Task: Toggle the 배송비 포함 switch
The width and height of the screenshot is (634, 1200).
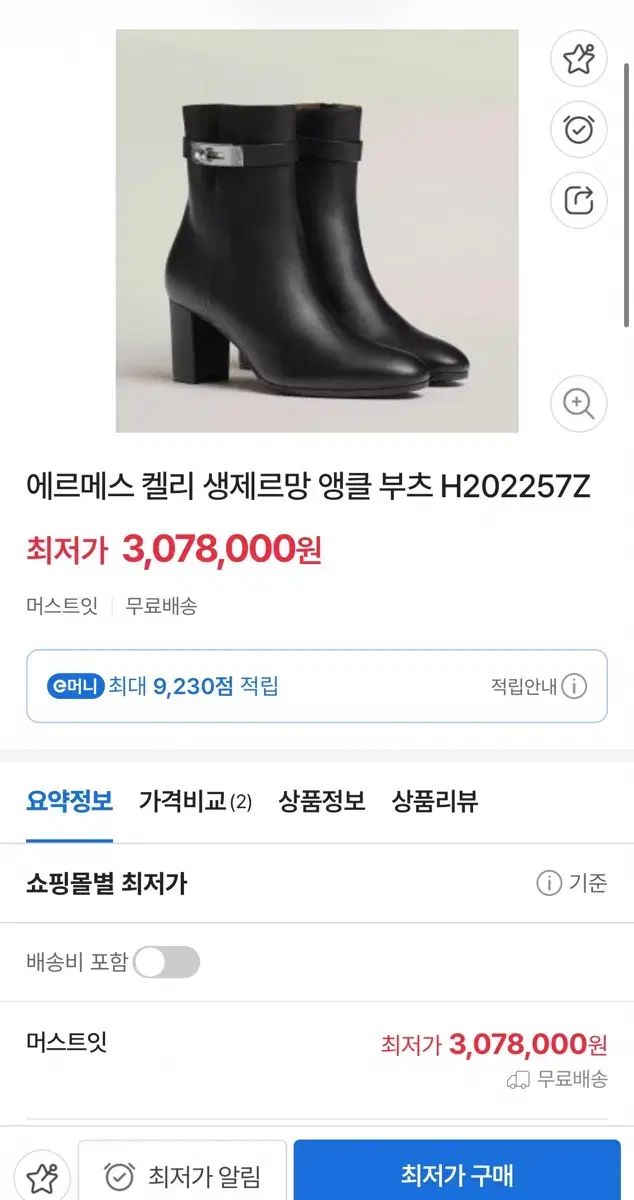Action: pyautogui.click(x=166, y=962)
